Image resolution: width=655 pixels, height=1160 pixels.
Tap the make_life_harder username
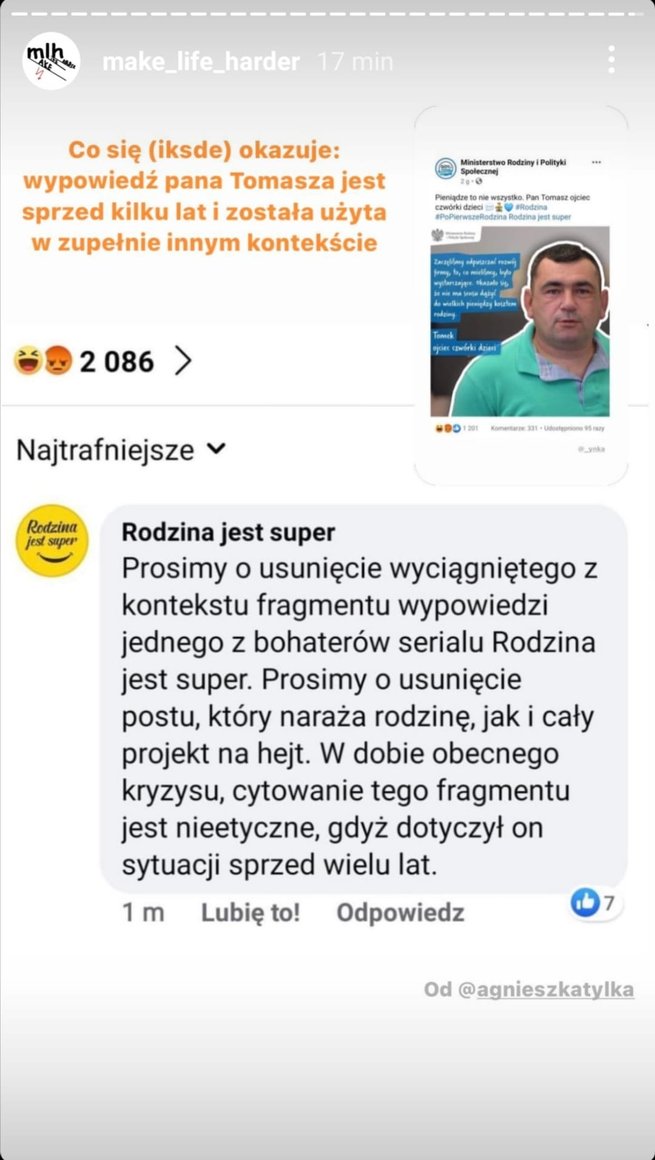pyautogui.click(x=201, y=61)
